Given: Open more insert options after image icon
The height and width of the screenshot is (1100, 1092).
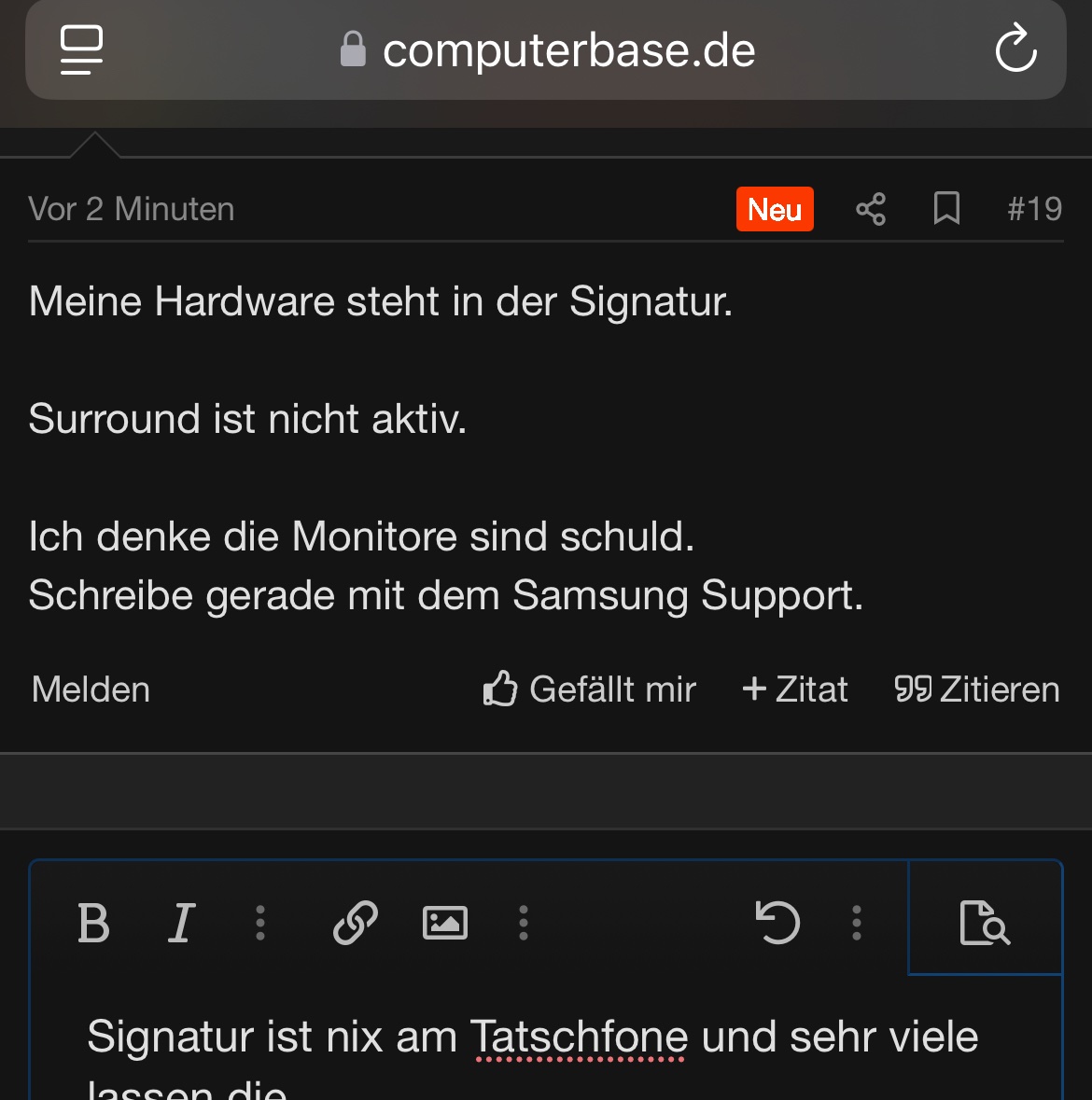Looking at the screenshot, I should (523, 923).
